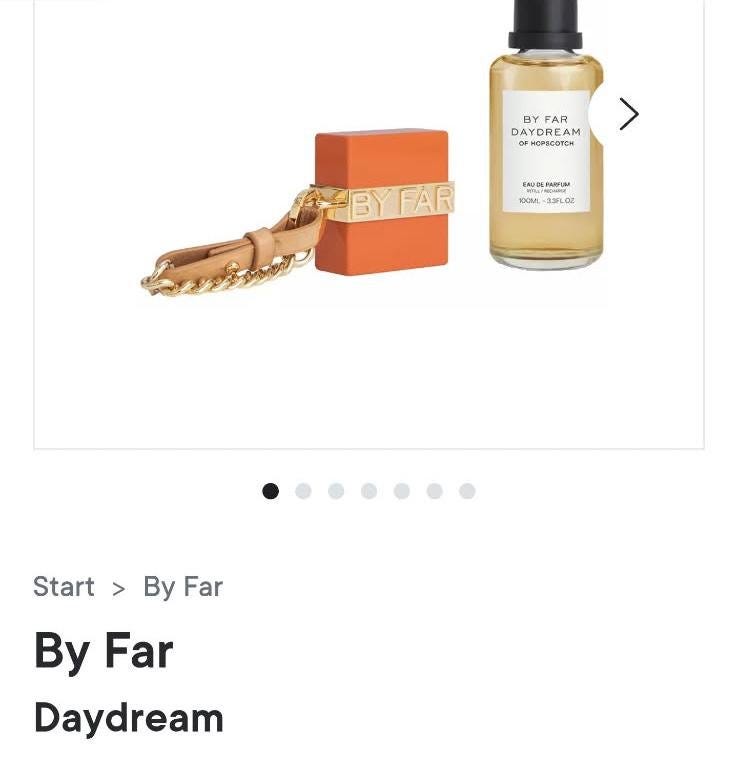Image resolution: width=738 pixels, height=763 pixels.
Task: Go to the By Far breadcrumb link
Action: [183, 586]
